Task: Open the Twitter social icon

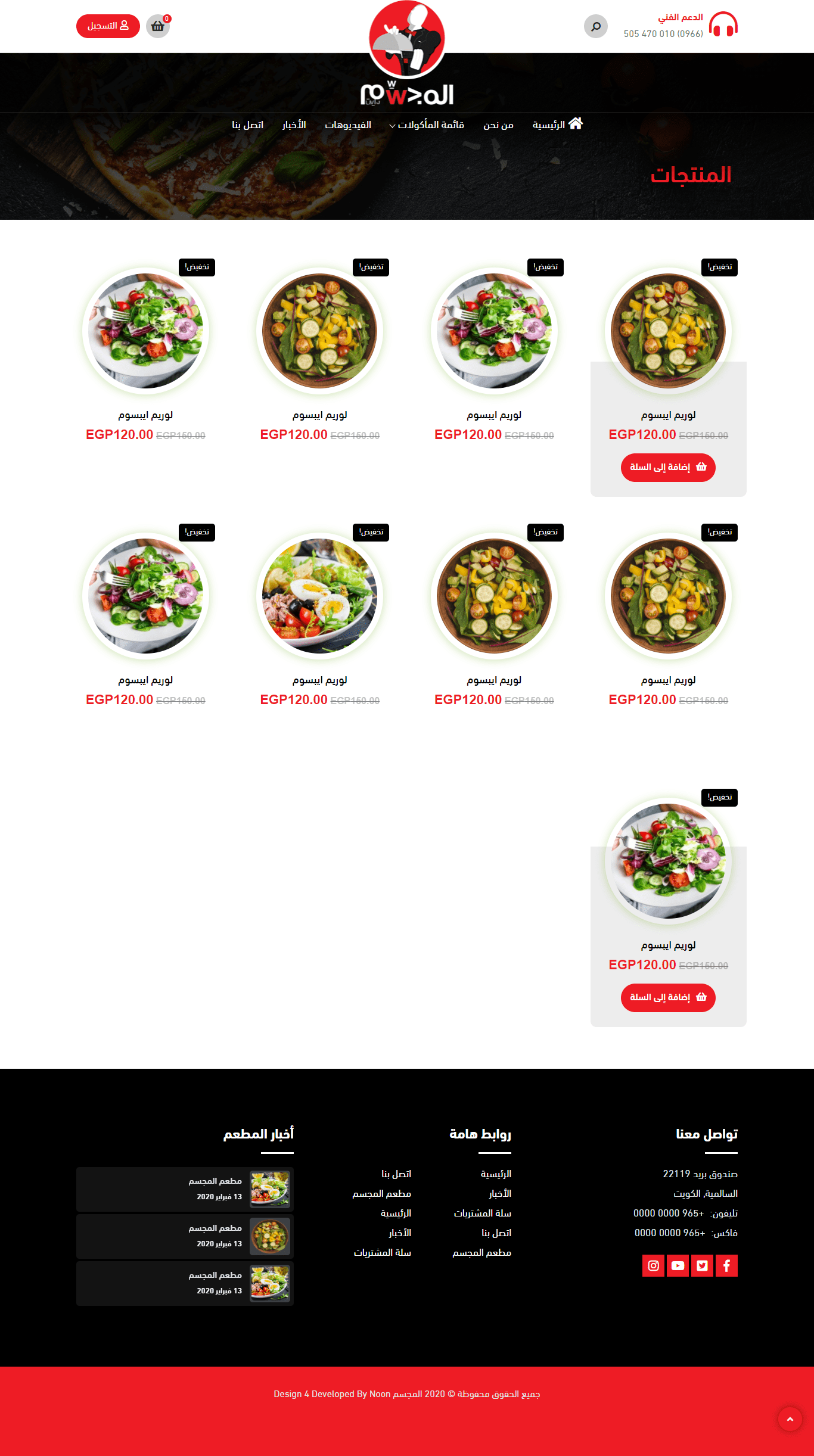Action: [702, 1266]
